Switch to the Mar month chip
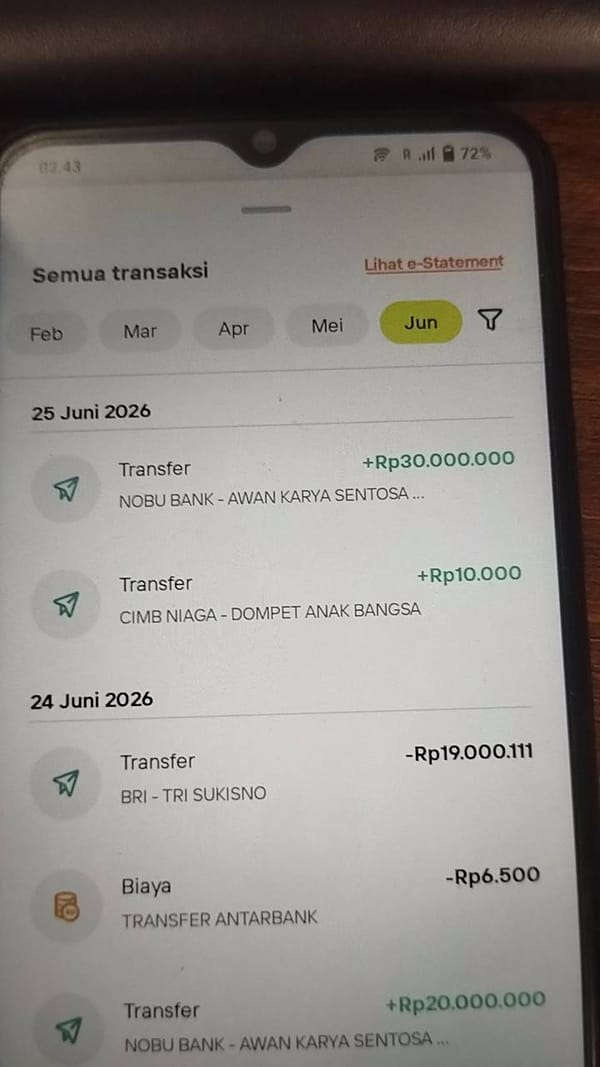The height and width of the screenshot is (1067, 600). (140, 331)
